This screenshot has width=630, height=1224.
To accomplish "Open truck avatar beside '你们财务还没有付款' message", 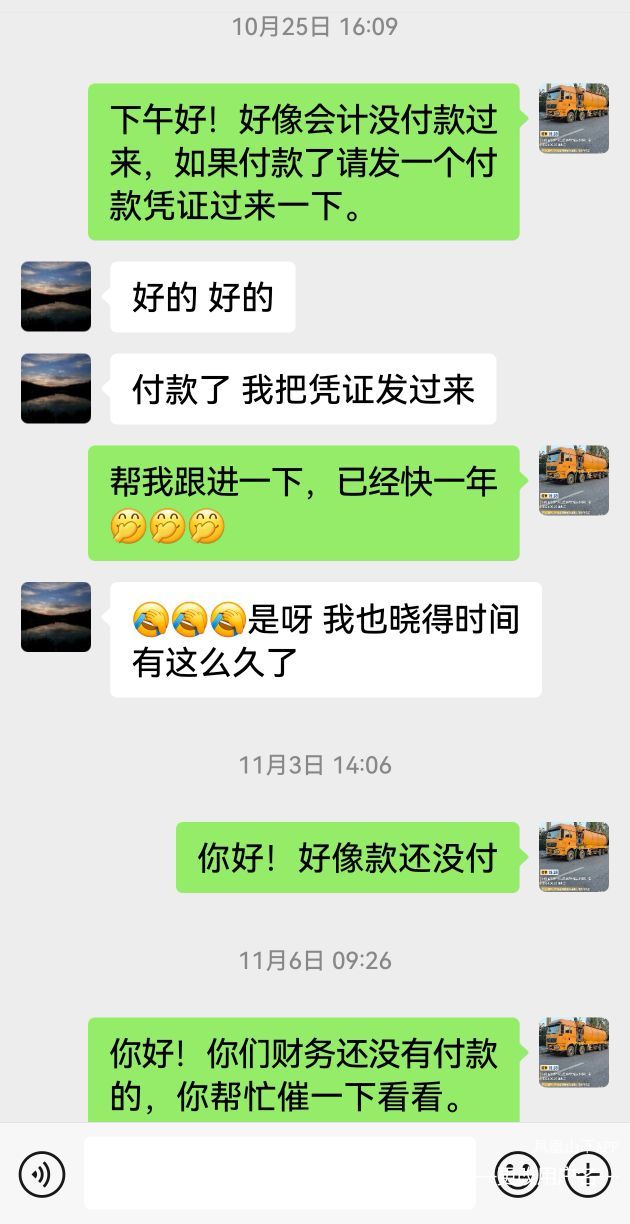I will tap(574, 1052).
